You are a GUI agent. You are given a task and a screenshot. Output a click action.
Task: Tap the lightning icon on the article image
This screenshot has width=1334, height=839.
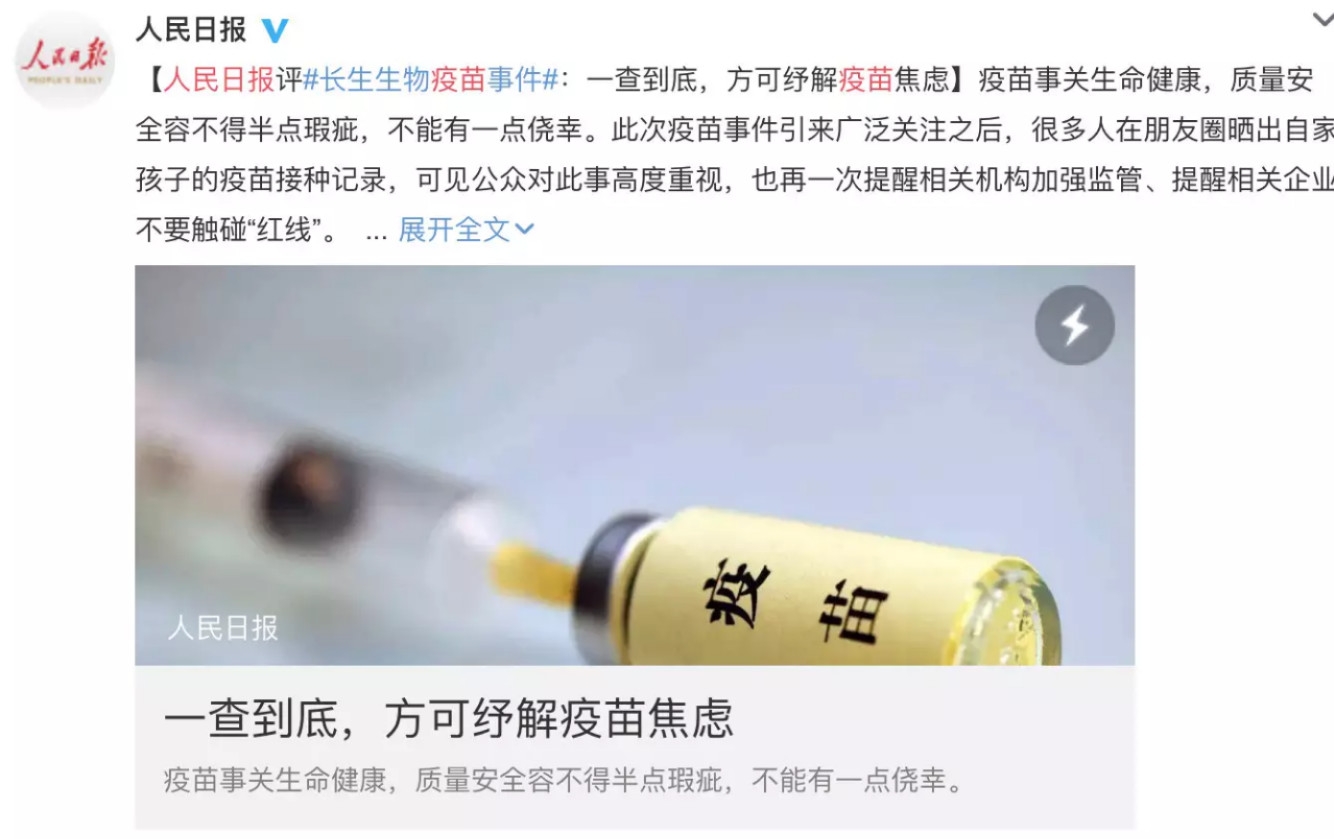click(1074, 325)
